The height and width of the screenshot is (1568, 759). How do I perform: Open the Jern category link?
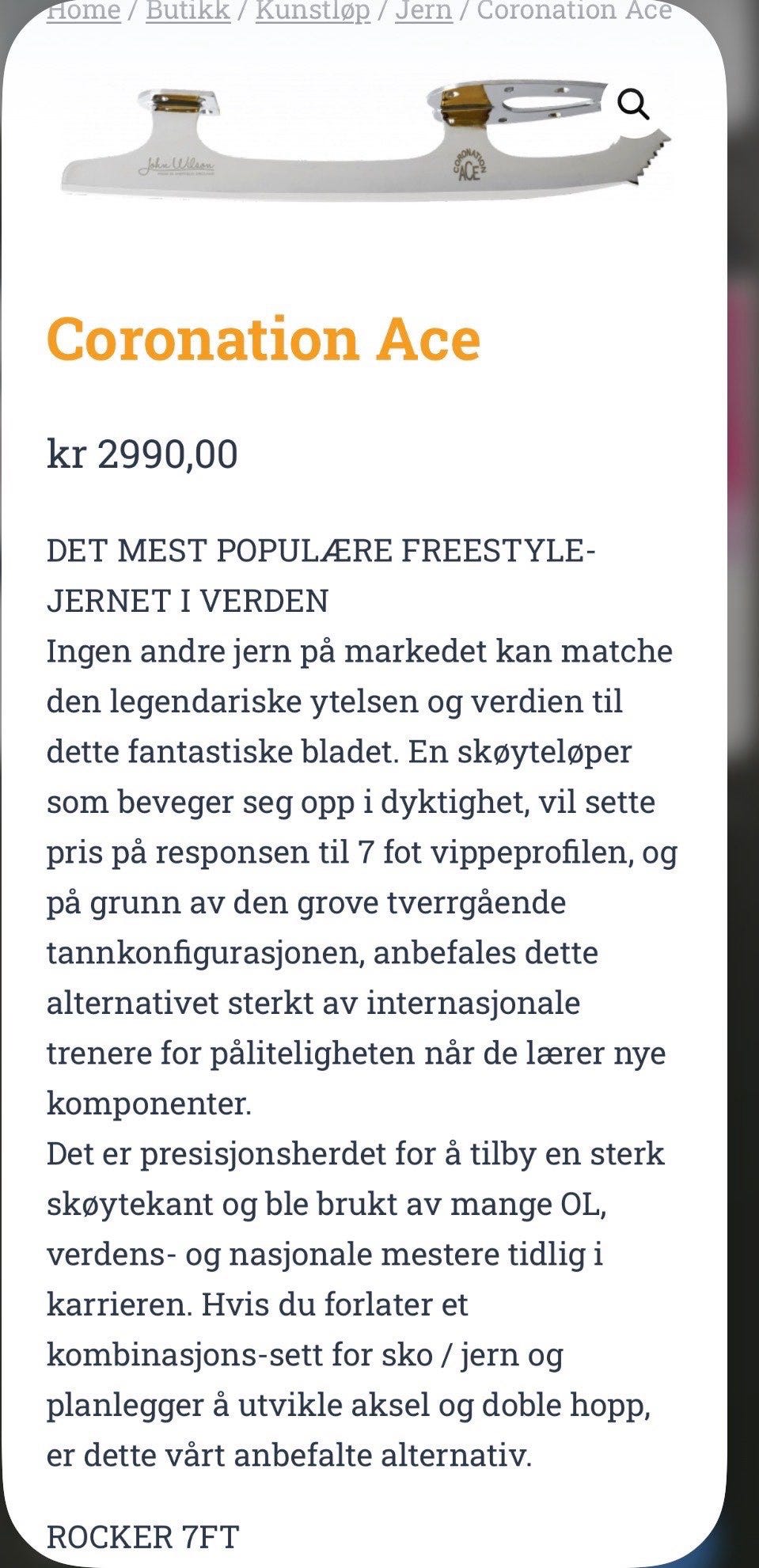pyautogui.click(x=422, y=10)
